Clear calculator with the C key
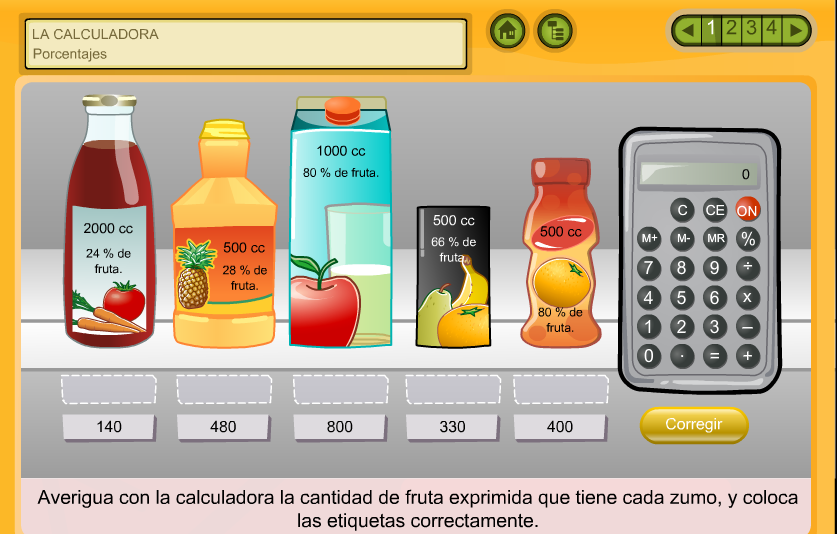The width and height of the screenshot is (837, 534). coord(682,210)
